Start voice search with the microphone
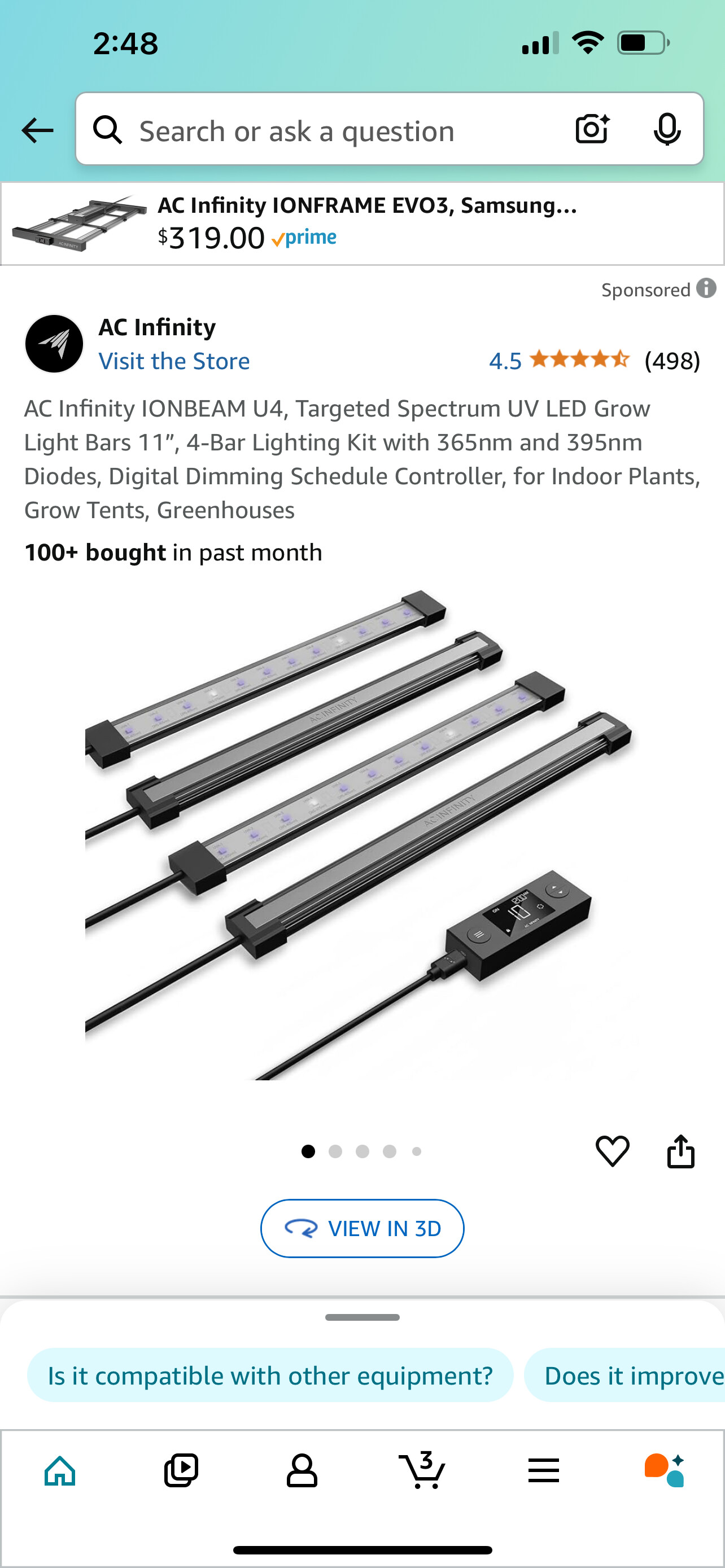The width and height of the screenshot is (725, 1568). [667, 129]
